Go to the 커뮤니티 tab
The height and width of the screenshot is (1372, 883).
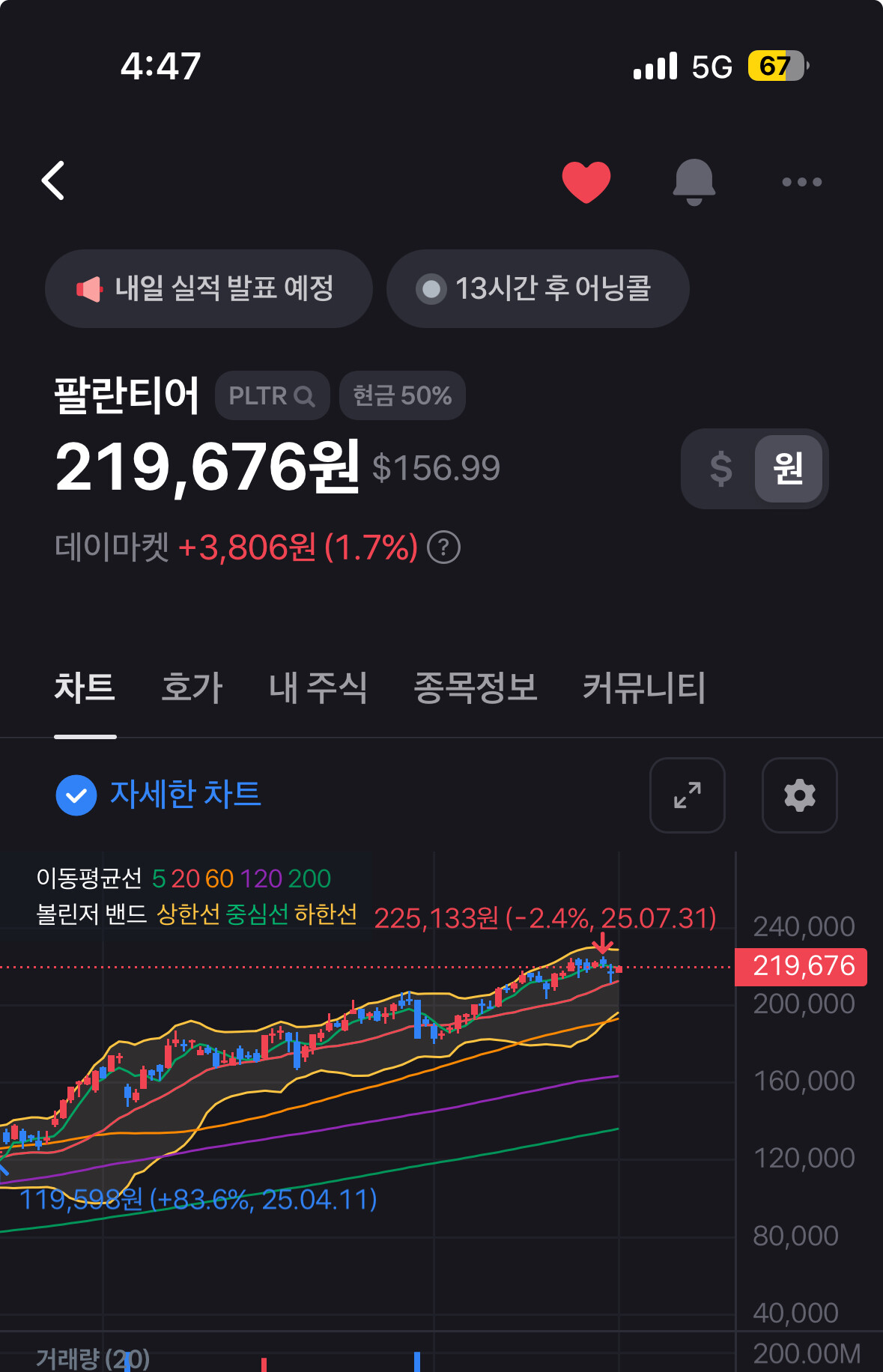click(x=644, y=687)
